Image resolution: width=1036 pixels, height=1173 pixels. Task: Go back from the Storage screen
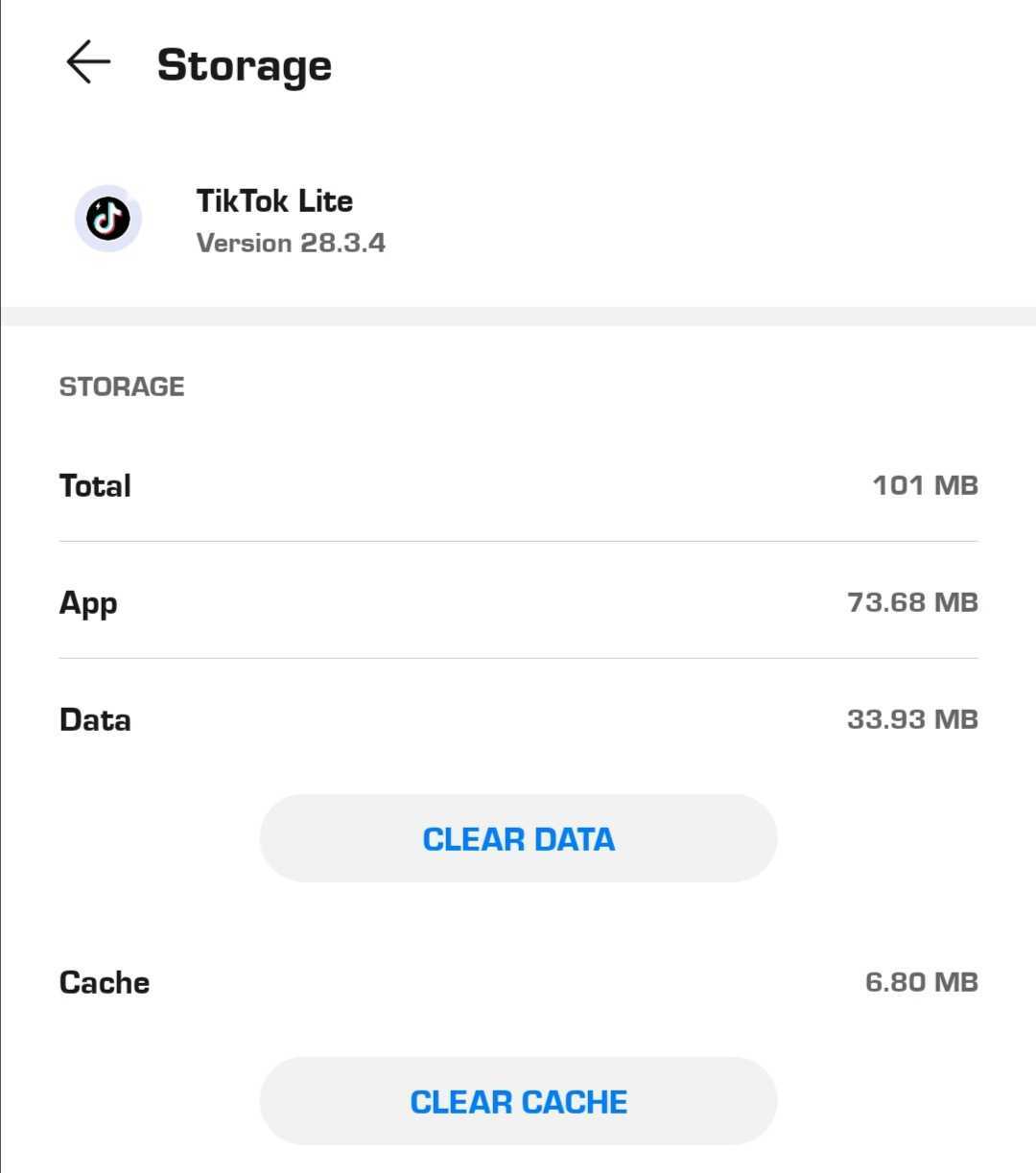(88, 62)
